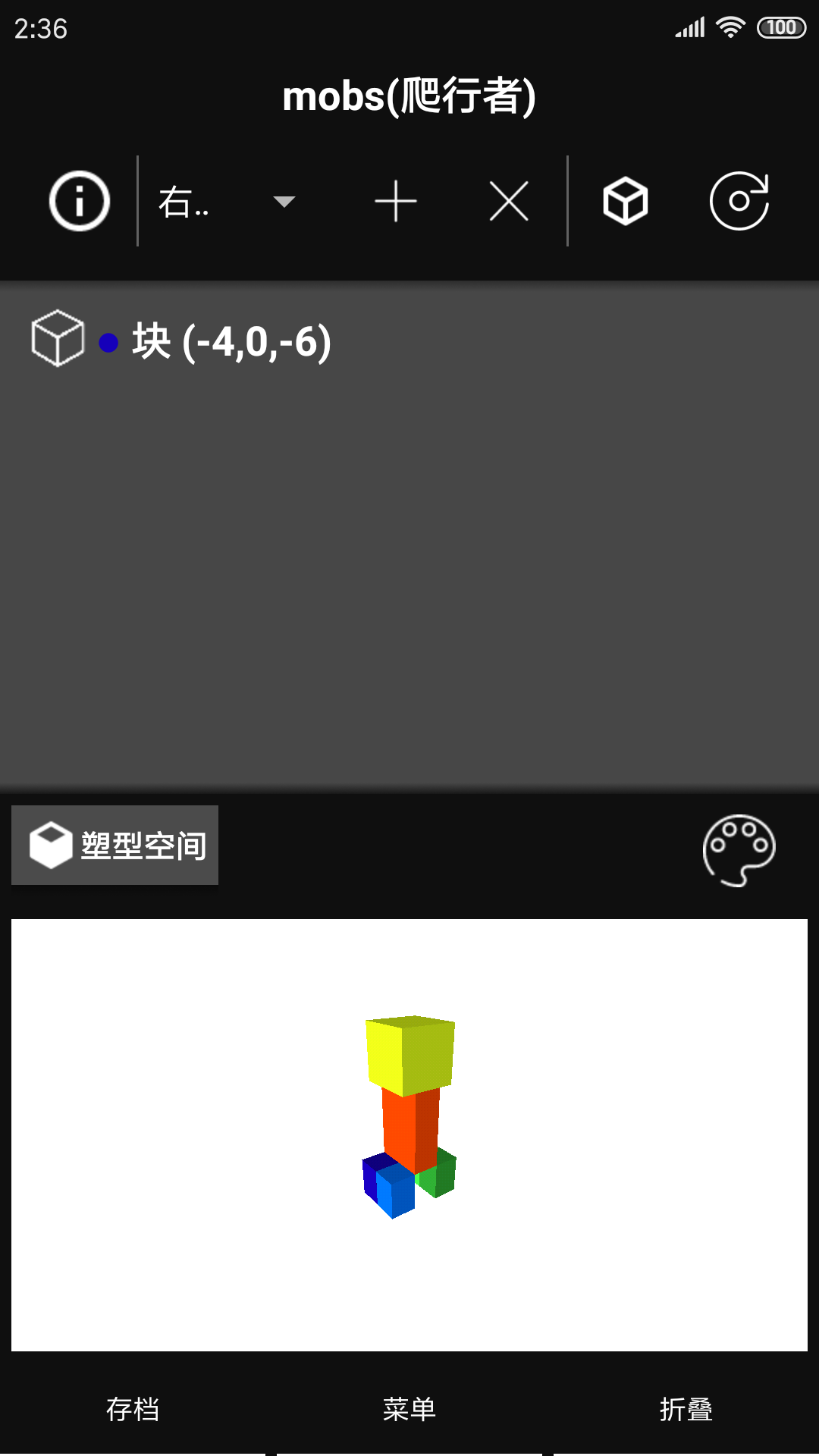Viewport: 819px width, 1456px height.
Task: Open the color palette icon
Action: pos(739,849)
